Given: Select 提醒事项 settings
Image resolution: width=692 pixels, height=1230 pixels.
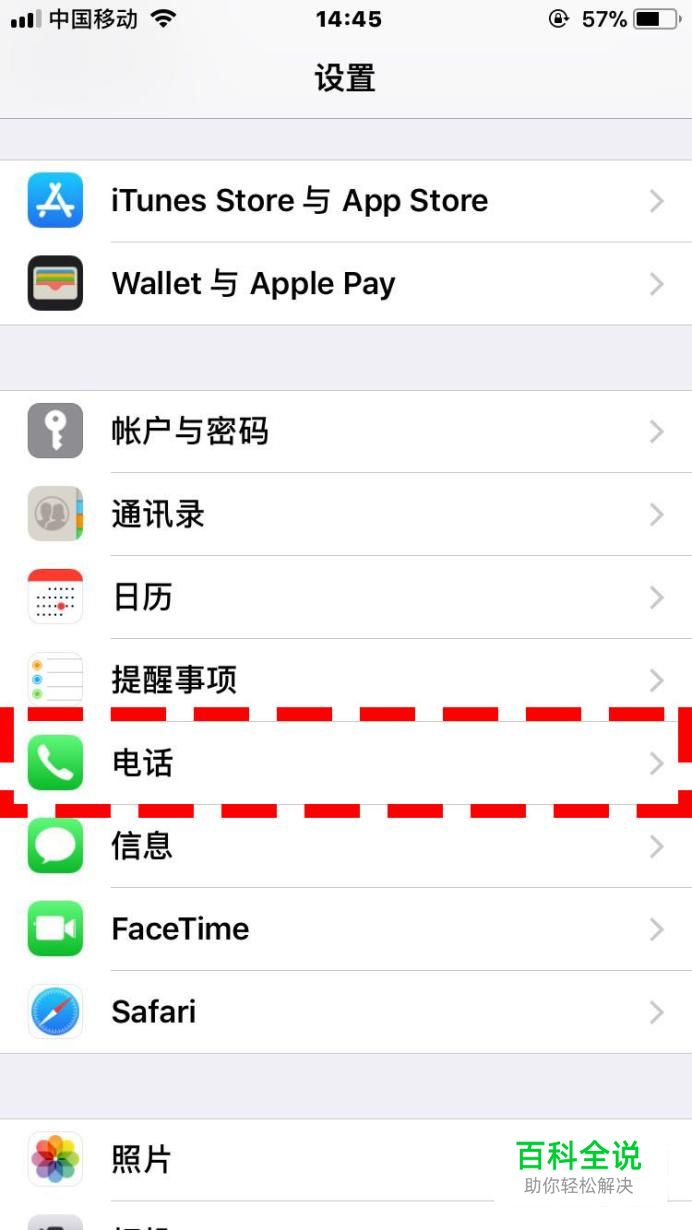Looking at the screenshot, I should pos(346,681).
